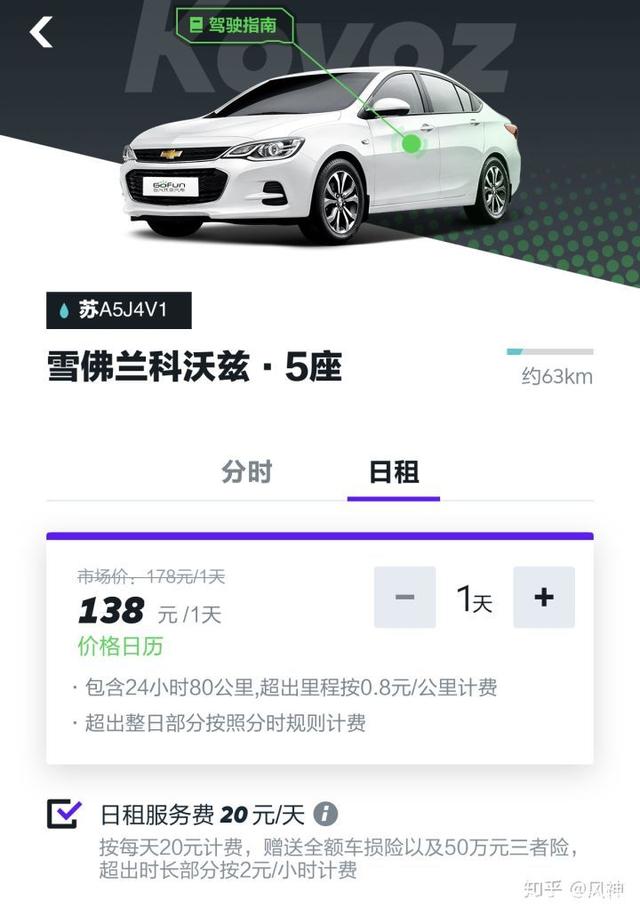Image resolution: width=640 pixels, height=916 pixels.
Task: View 日租服务费 info icon details
Action: pyautogui.click(x=325, y=814)
